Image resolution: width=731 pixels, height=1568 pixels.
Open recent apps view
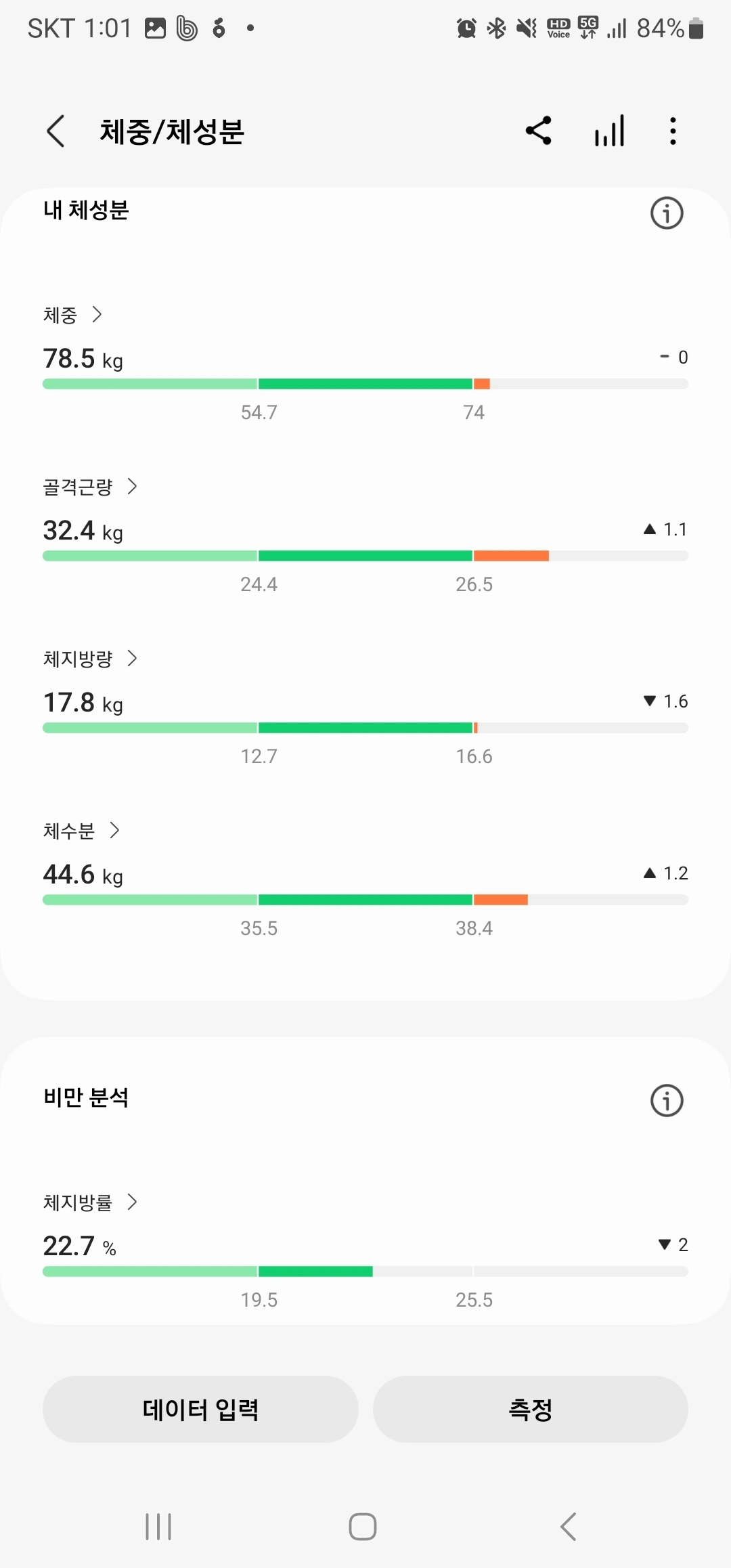158,1527
